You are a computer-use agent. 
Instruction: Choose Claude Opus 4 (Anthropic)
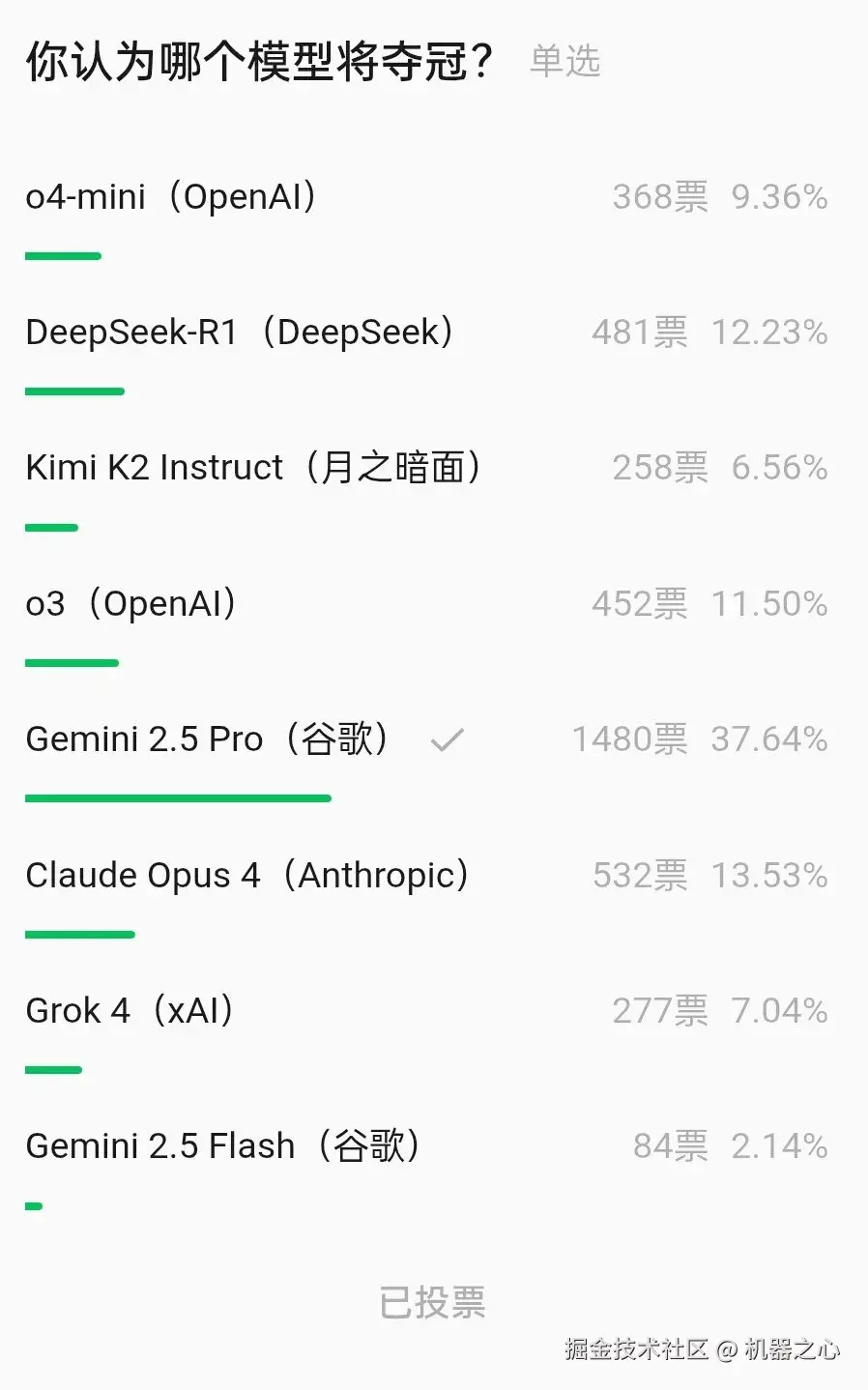tap(247, 876)
